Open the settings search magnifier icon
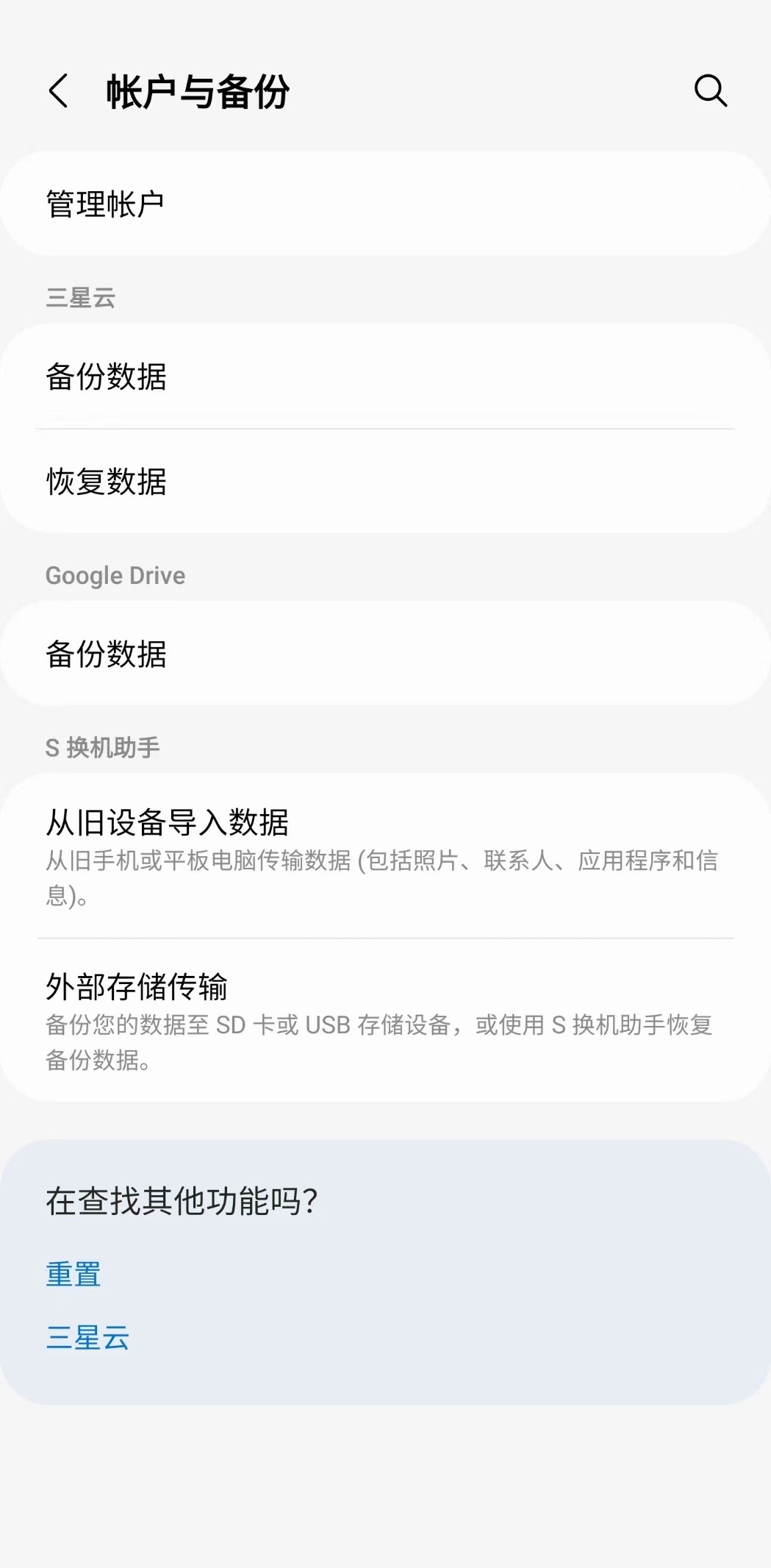 point(709,92)
